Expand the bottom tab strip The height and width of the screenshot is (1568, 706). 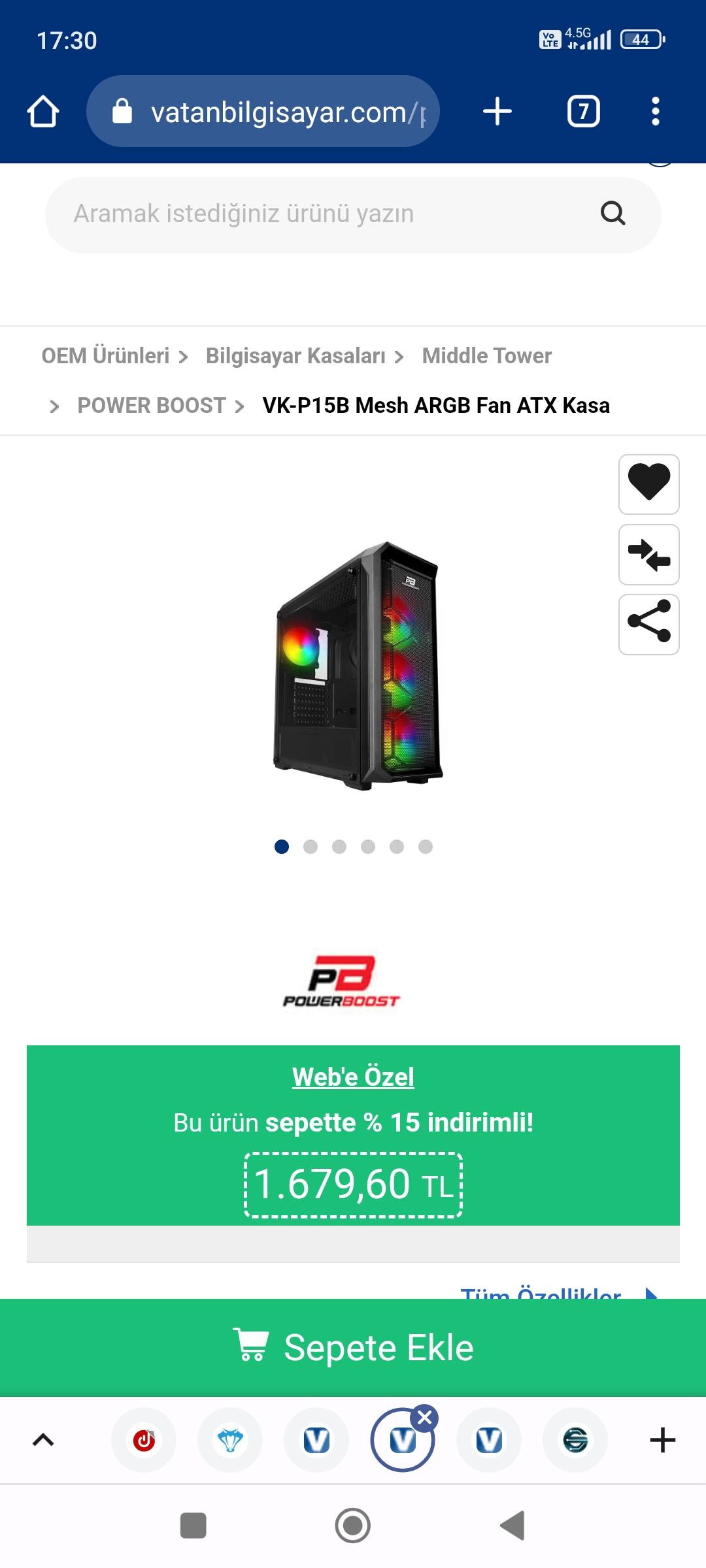43,1440
